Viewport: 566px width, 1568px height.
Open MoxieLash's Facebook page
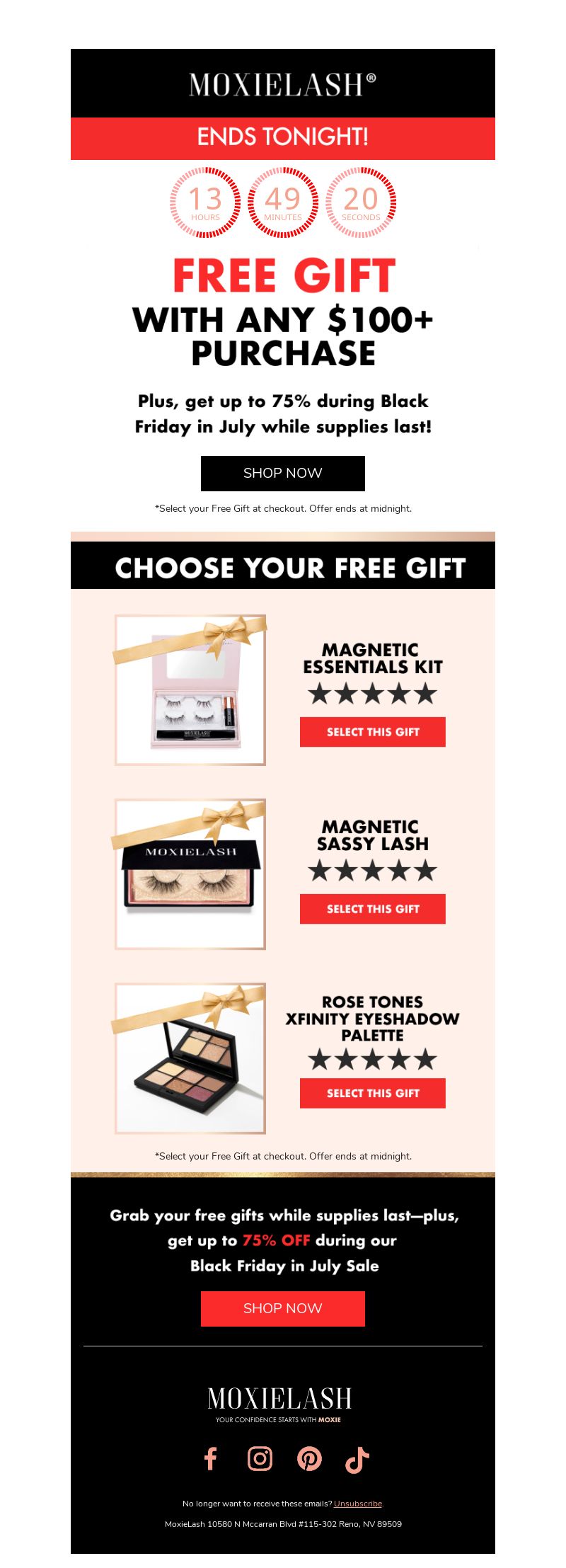tap(210, 1458)
